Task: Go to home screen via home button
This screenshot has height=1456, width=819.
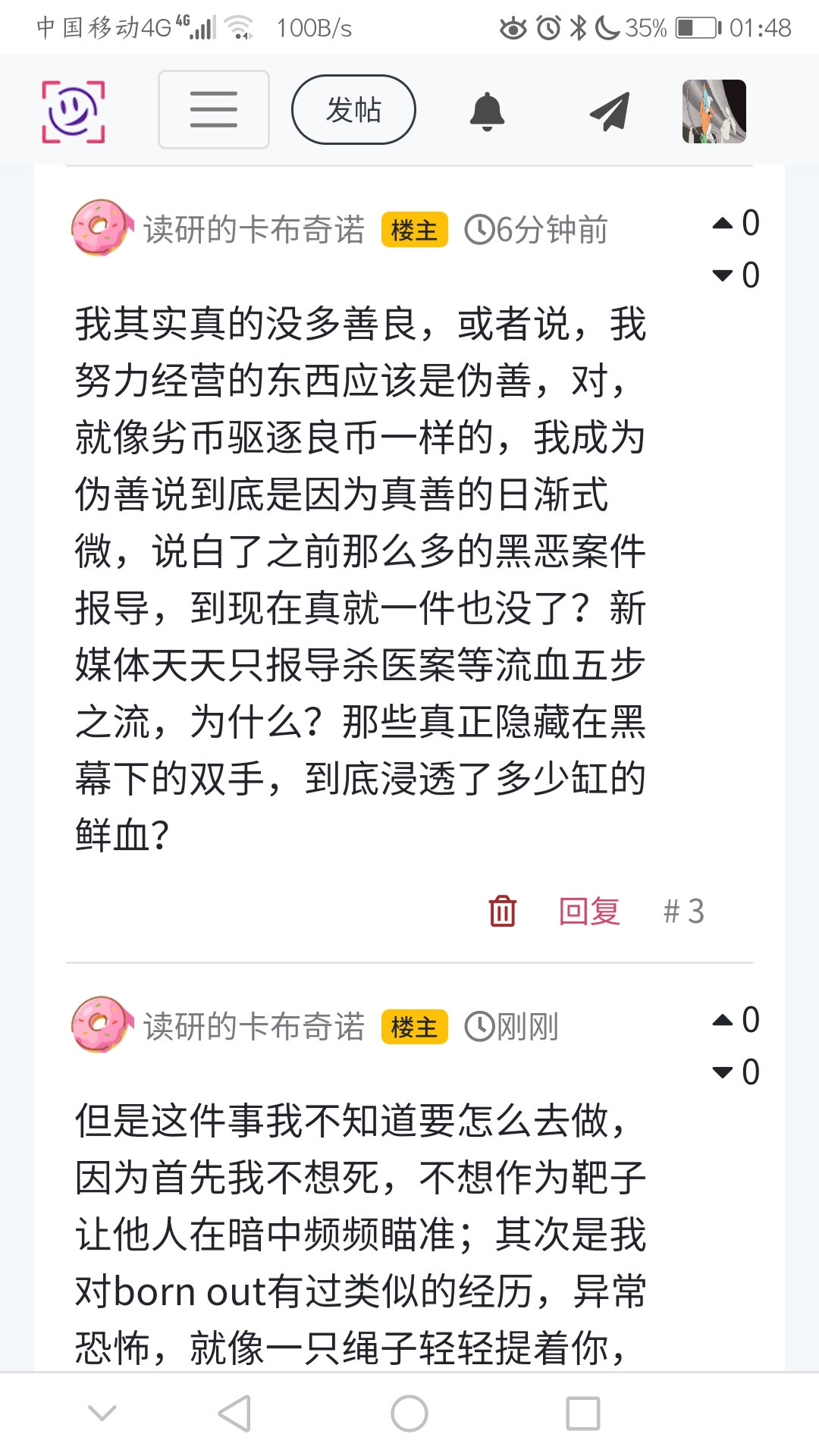Action: coord(409,1414)
